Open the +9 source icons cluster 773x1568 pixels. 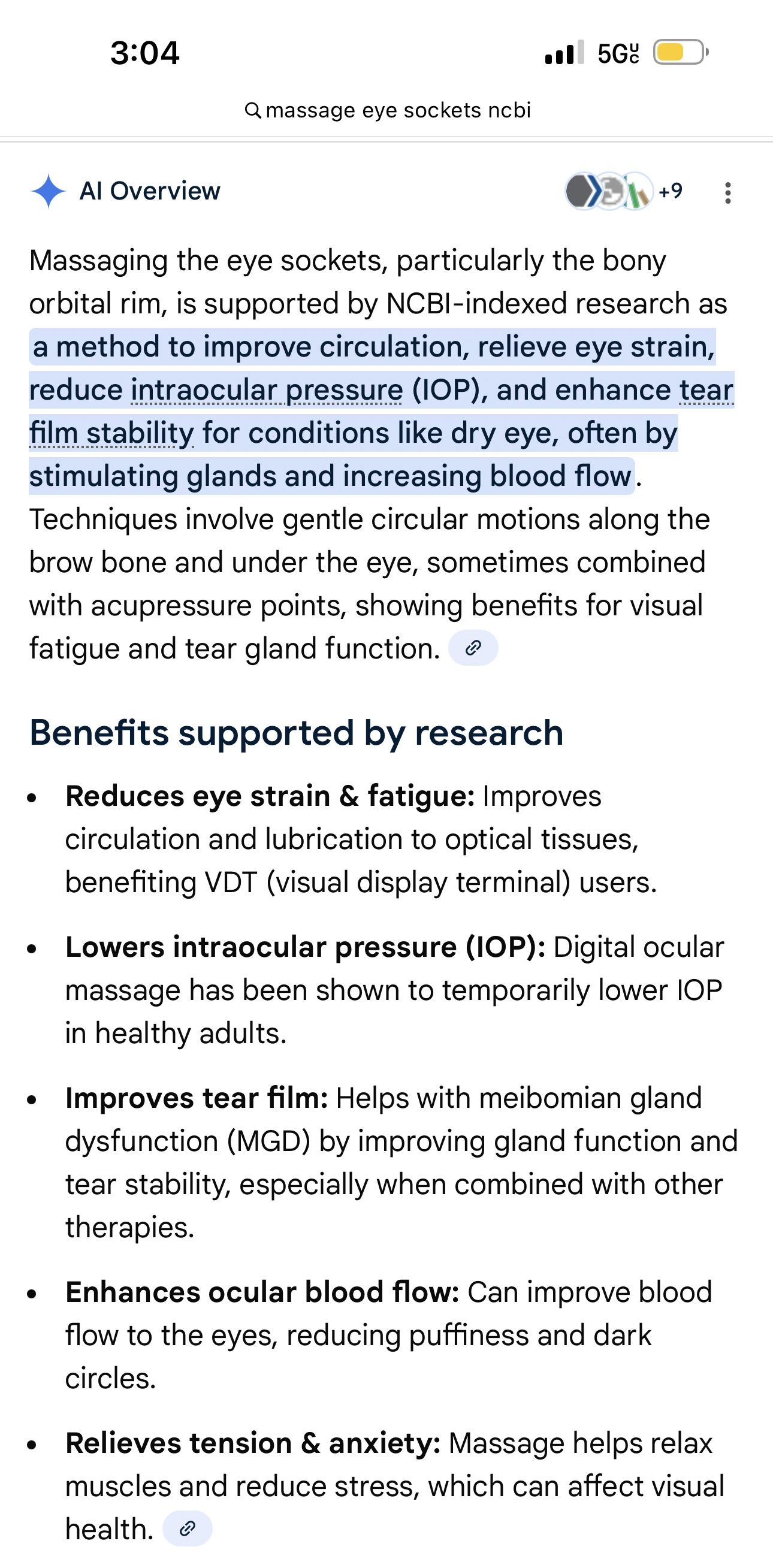point(624,192)
